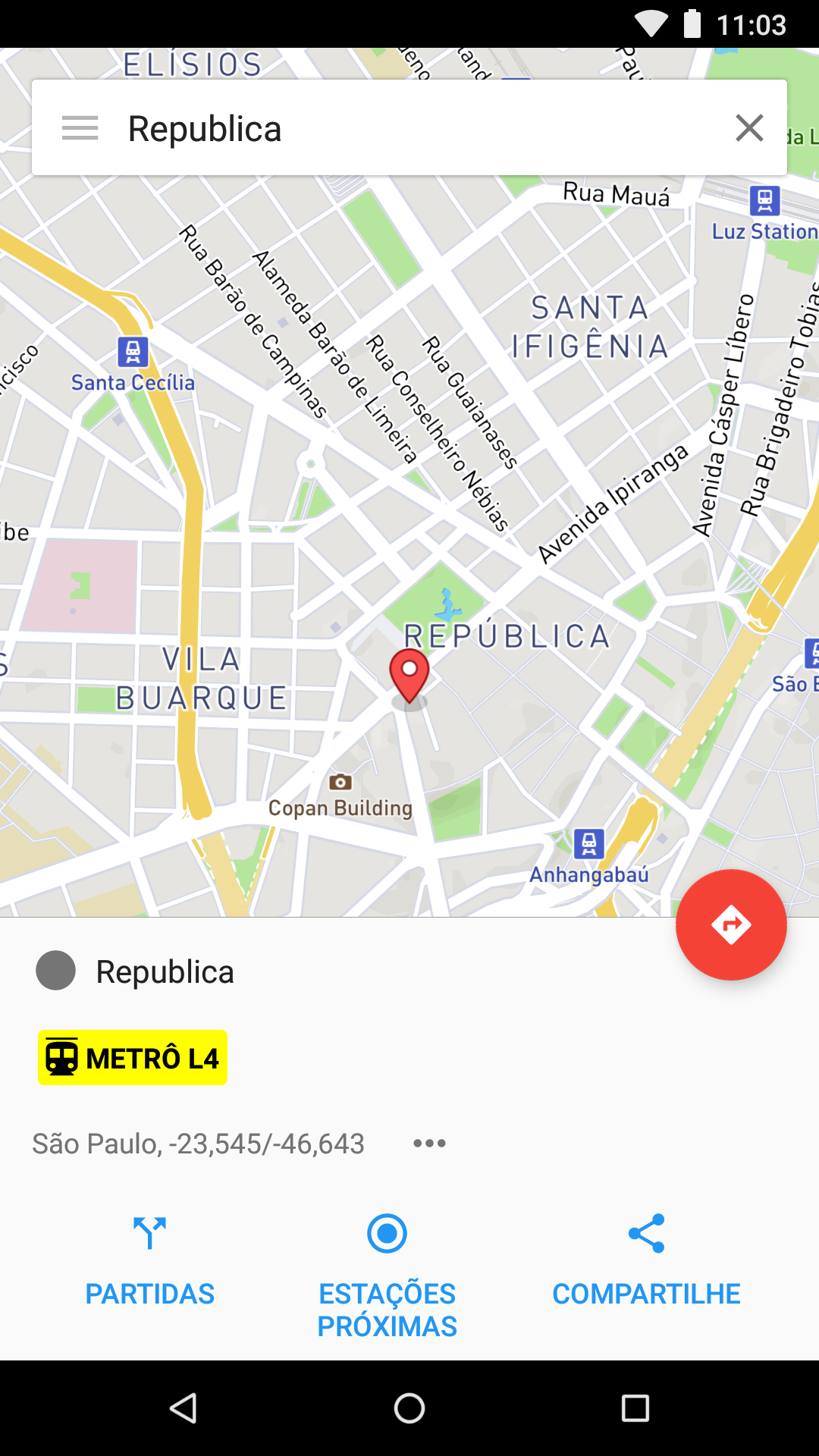Open the three-dot more options

429,1143
